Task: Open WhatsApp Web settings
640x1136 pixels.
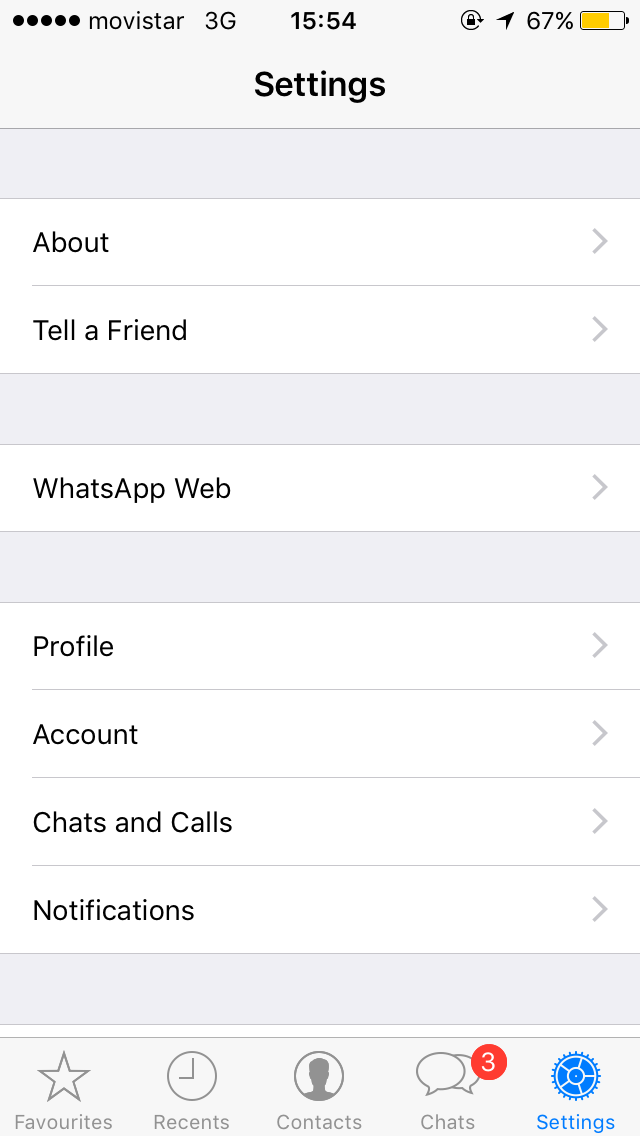Action: (320, 488)
